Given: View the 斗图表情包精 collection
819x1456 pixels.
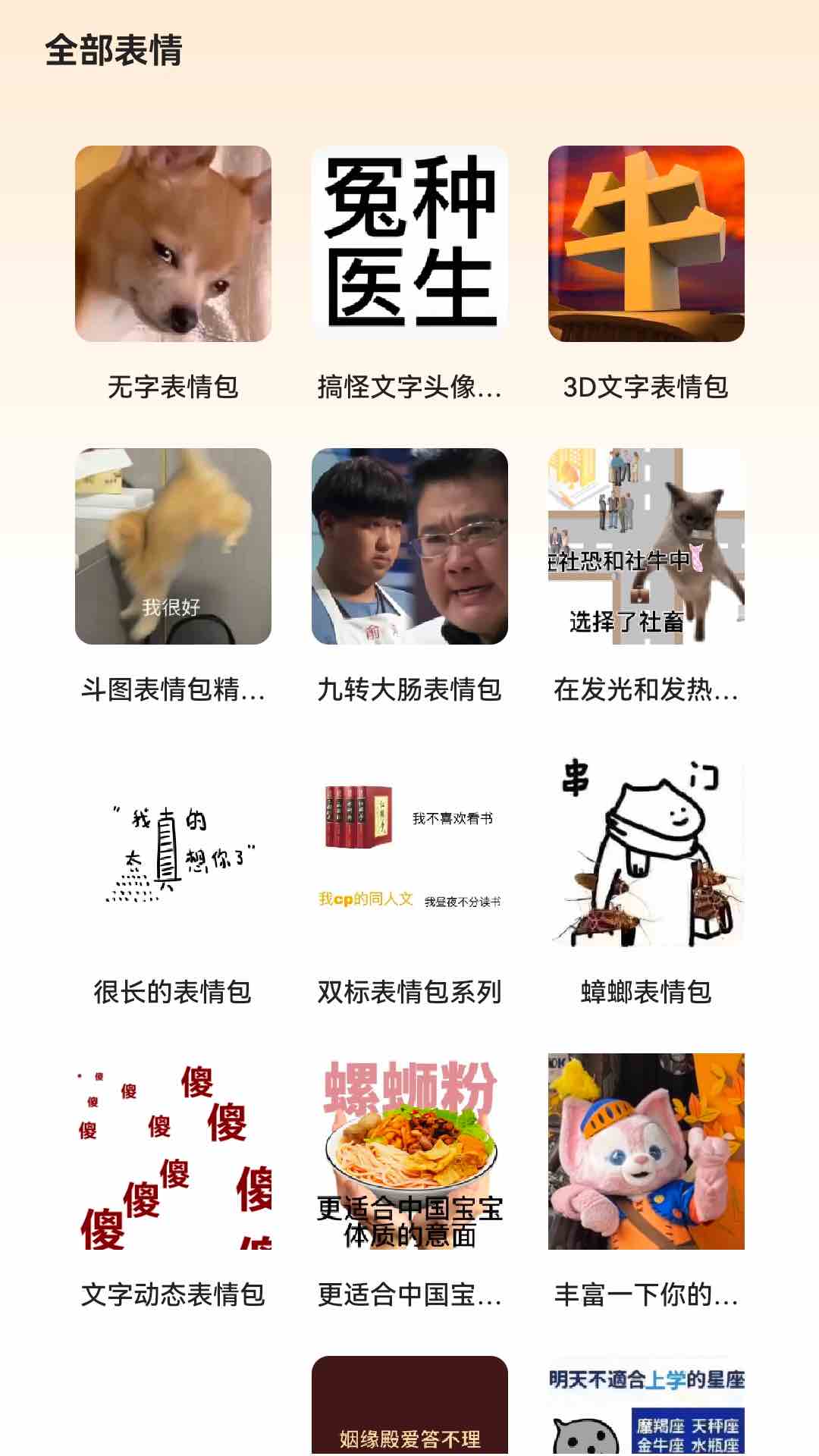Looking at the screenshot, I should [173, 547].
